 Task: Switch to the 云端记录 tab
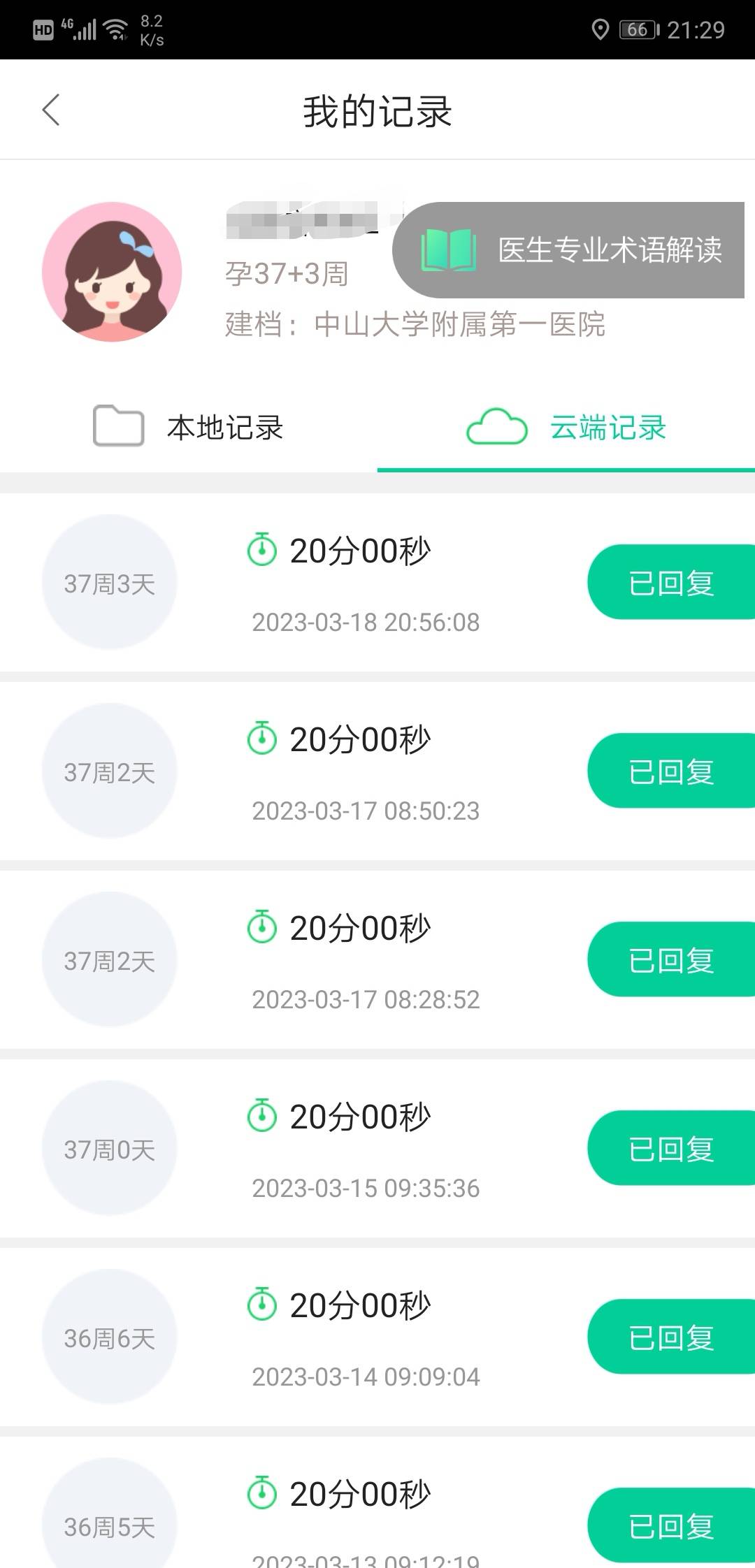[x=607, y=427]
